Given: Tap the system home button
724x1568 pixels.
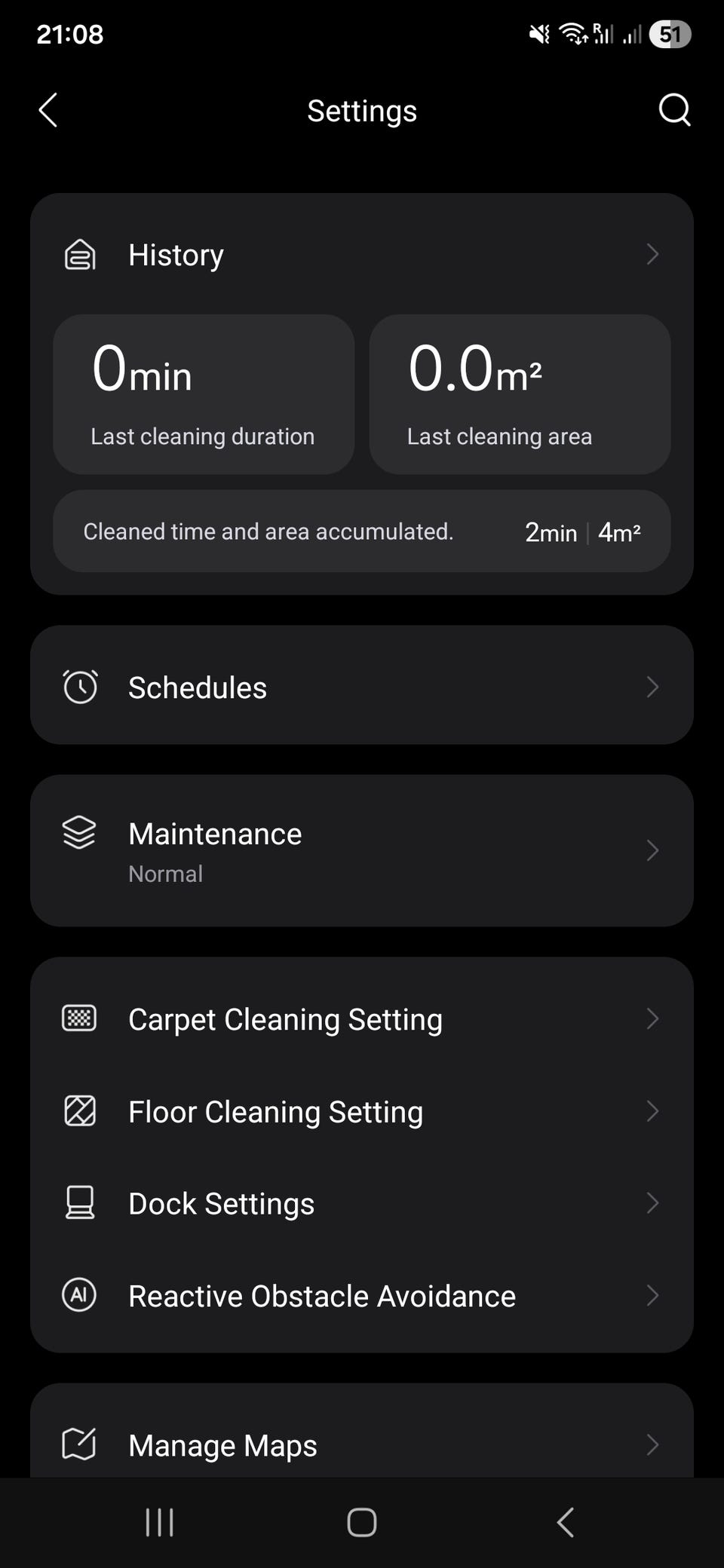Looking at the screenshot, I should [362, 1522].
